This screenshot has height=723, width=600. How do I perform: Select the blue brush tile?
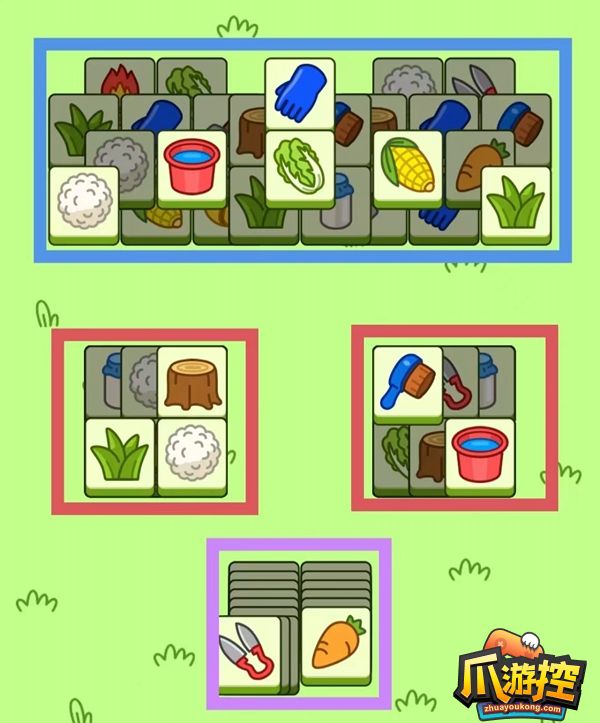pos(407,380)
